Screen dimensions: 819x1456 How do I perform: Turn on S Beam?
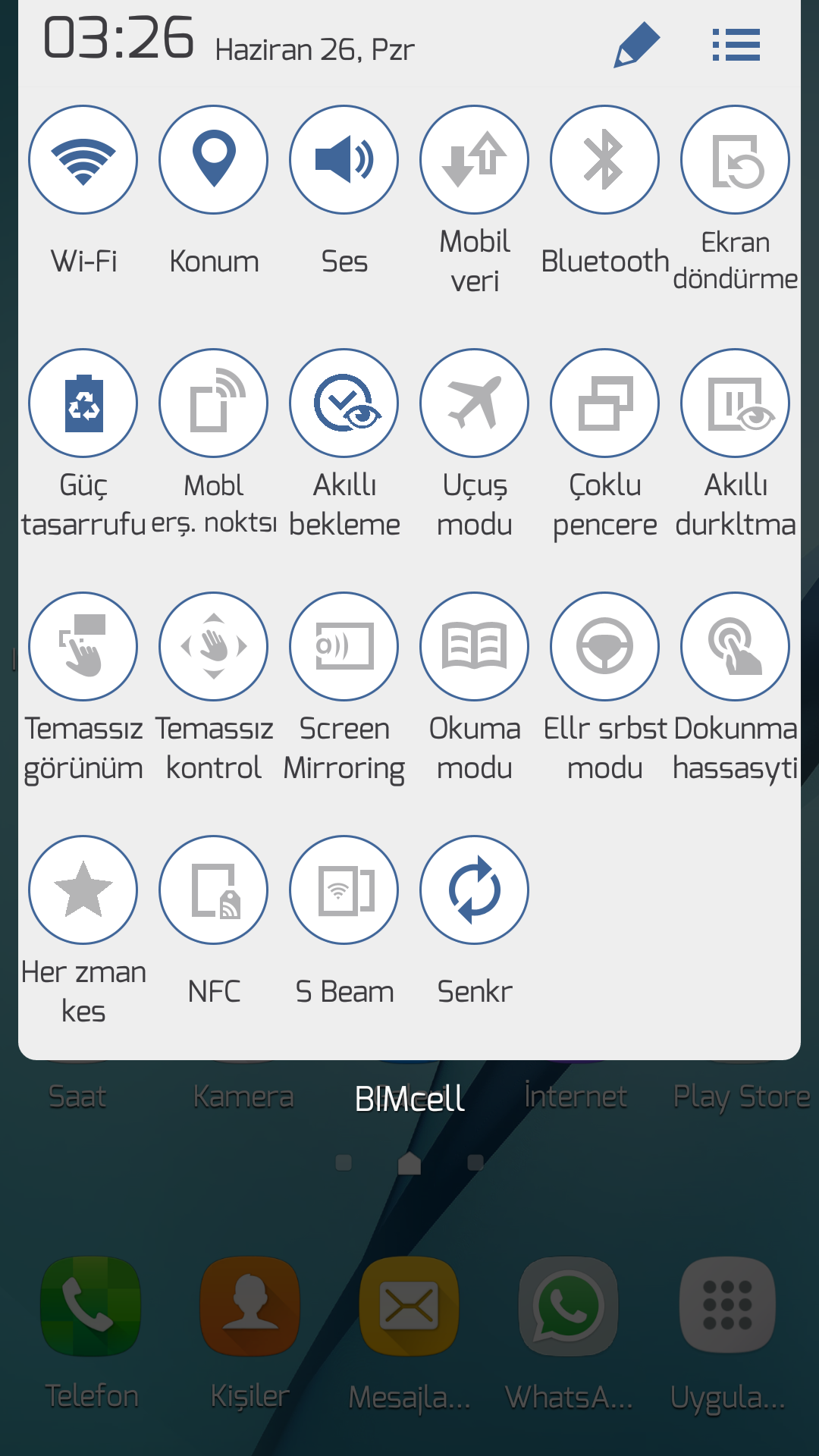tap(344, 890)
